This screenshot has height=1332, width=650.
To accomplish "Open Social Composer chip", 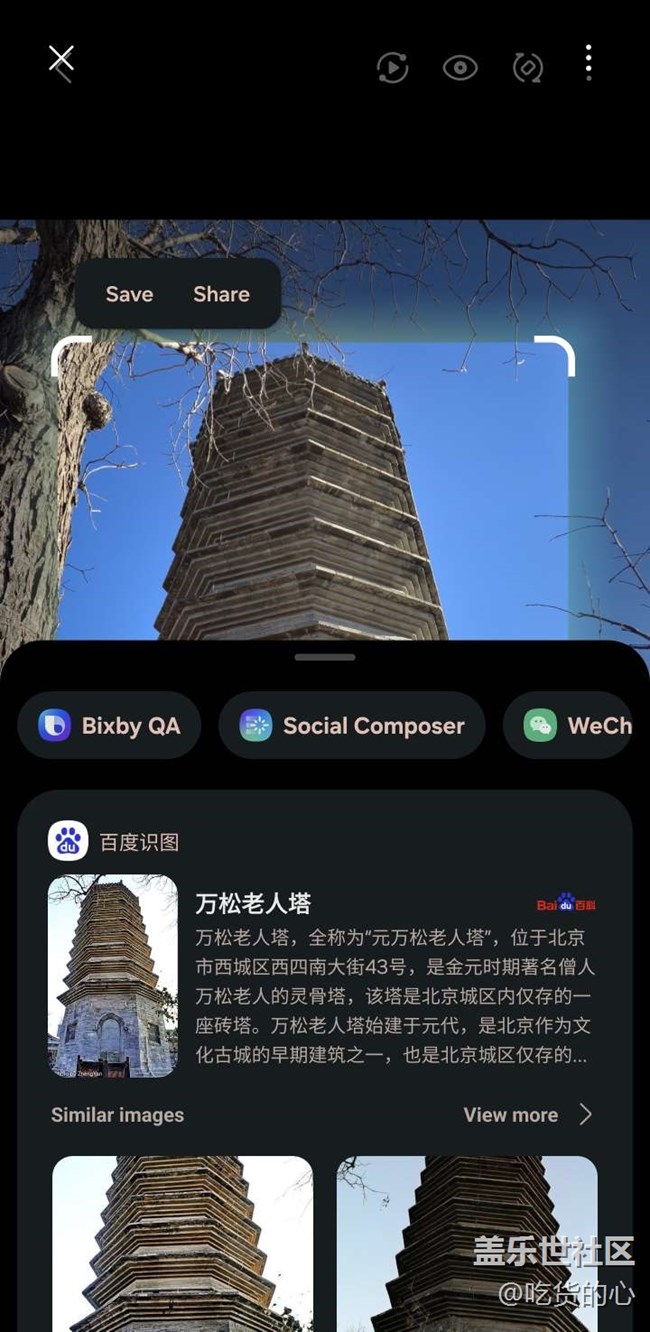I will tap(352, 725).
